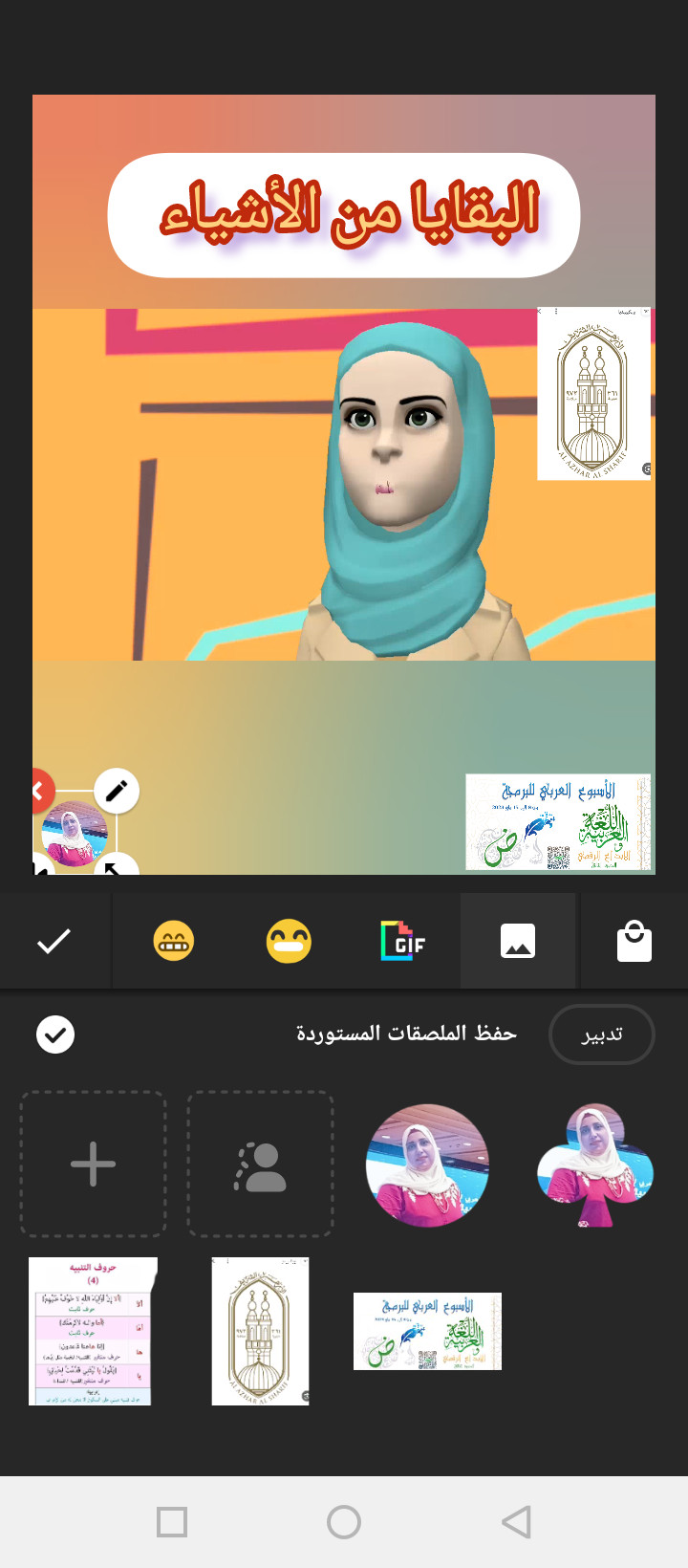Toggle the save imported stickers checkbox

click(55, 1034)
